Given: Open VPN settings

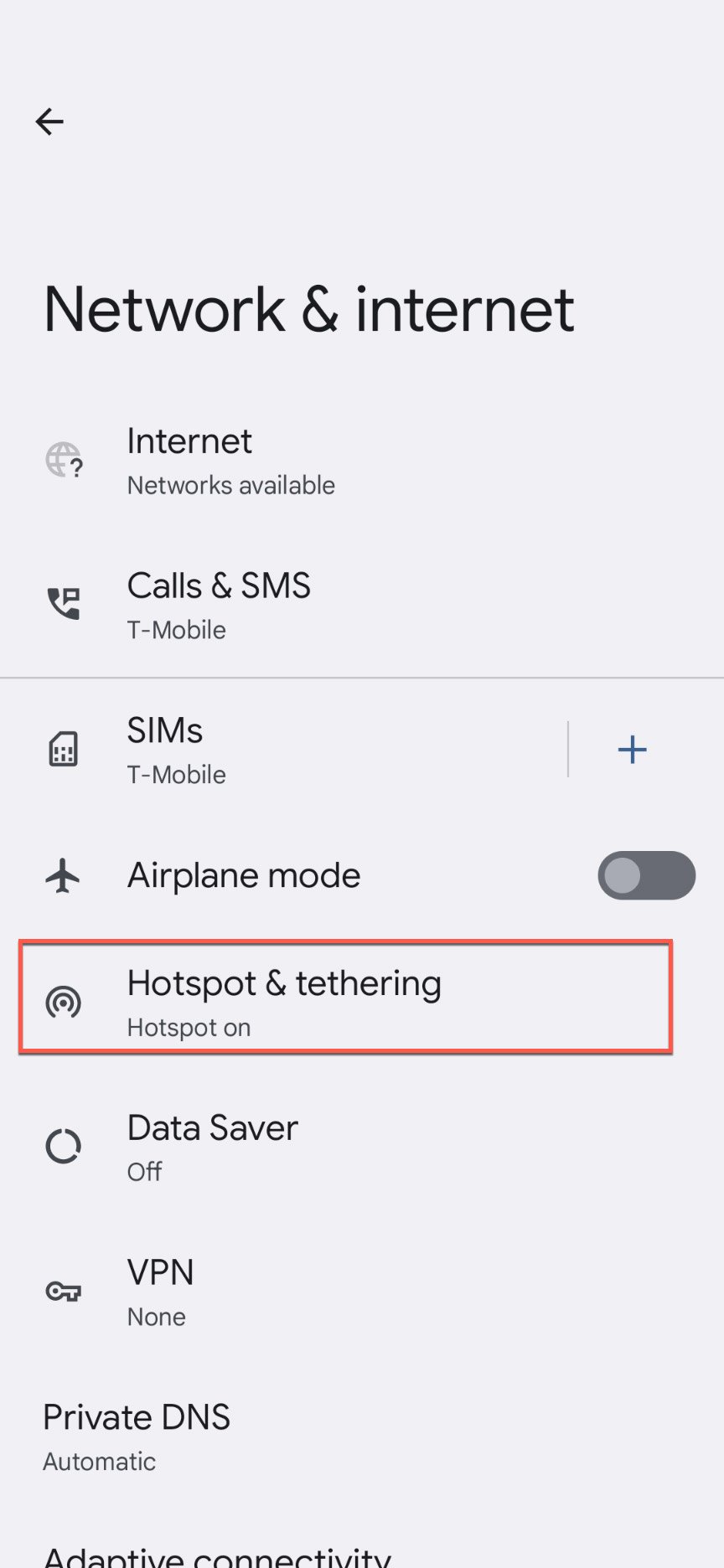Looking at the screenshot, I should 160,1291.
